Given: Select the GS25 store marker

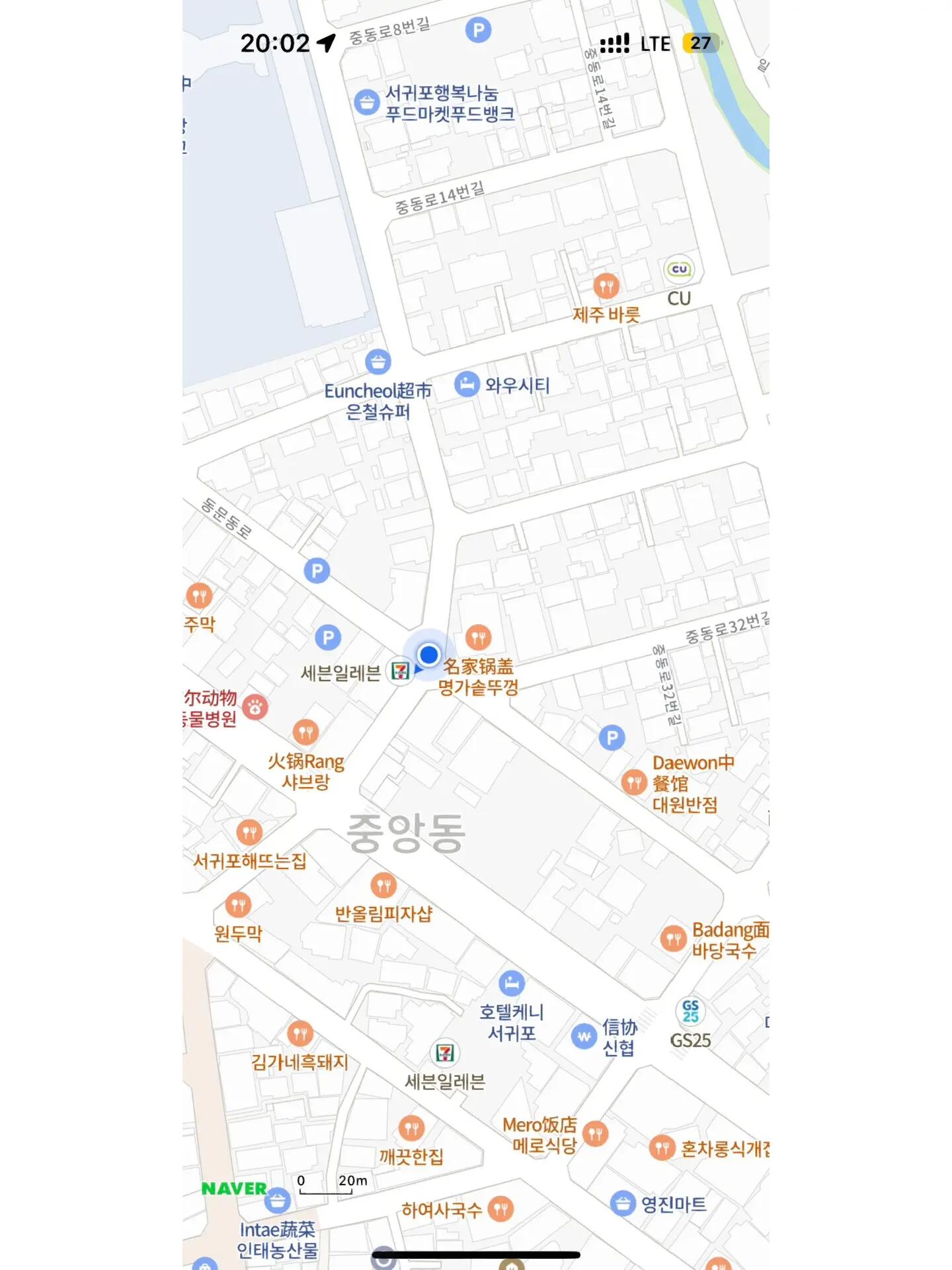Looking at the screenshot, I should [690, 1011].
